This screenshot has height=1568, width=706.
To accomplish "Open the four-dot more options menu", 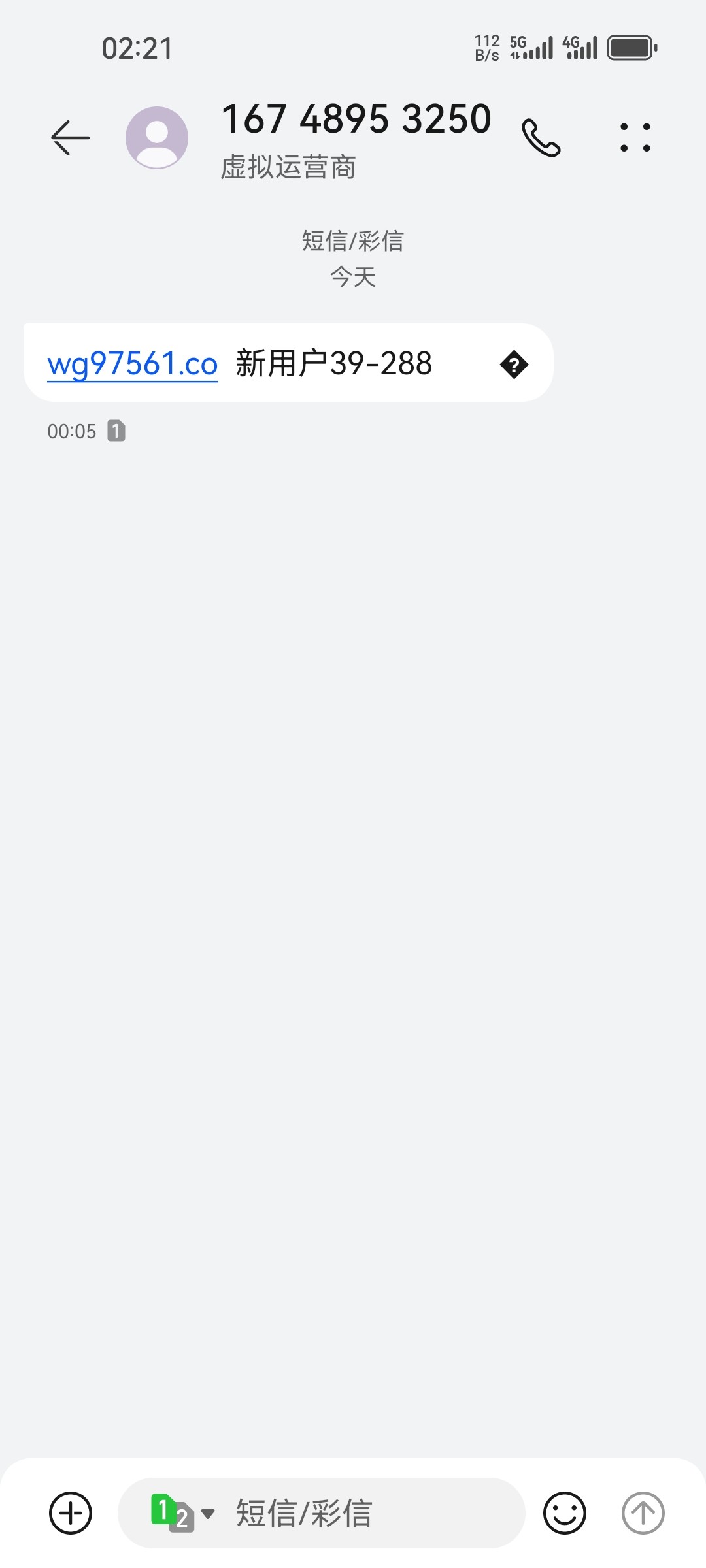I will tap(635, 137).
